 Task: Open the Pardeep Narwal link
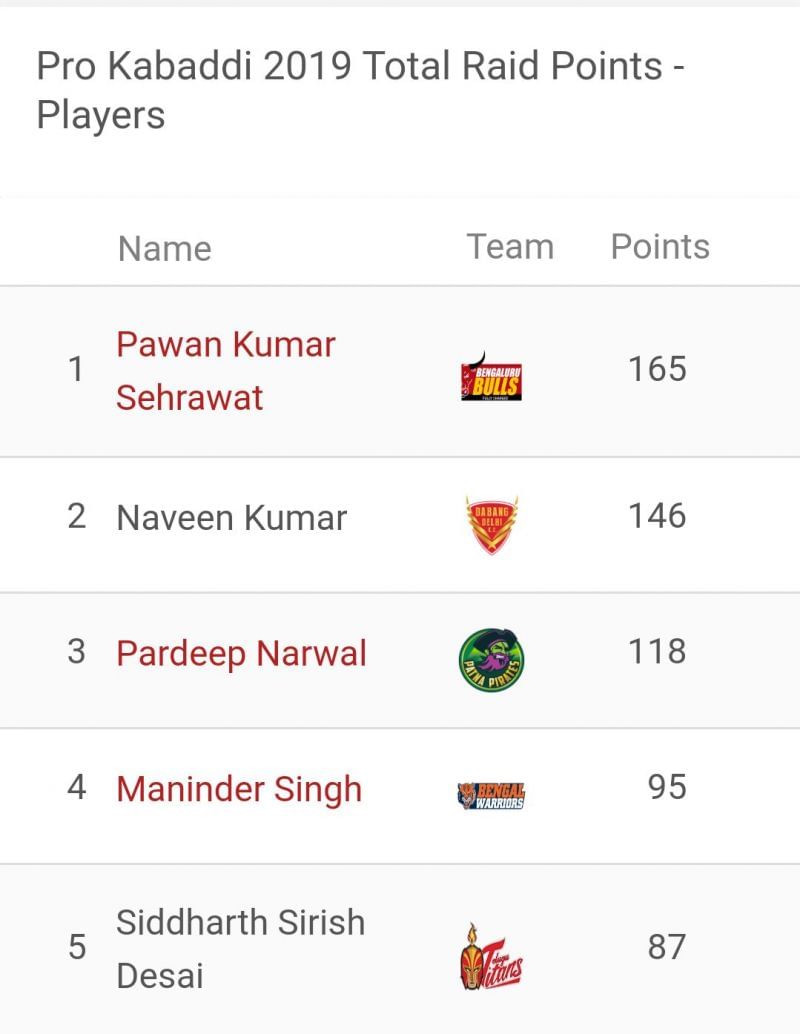click(241, 654)
